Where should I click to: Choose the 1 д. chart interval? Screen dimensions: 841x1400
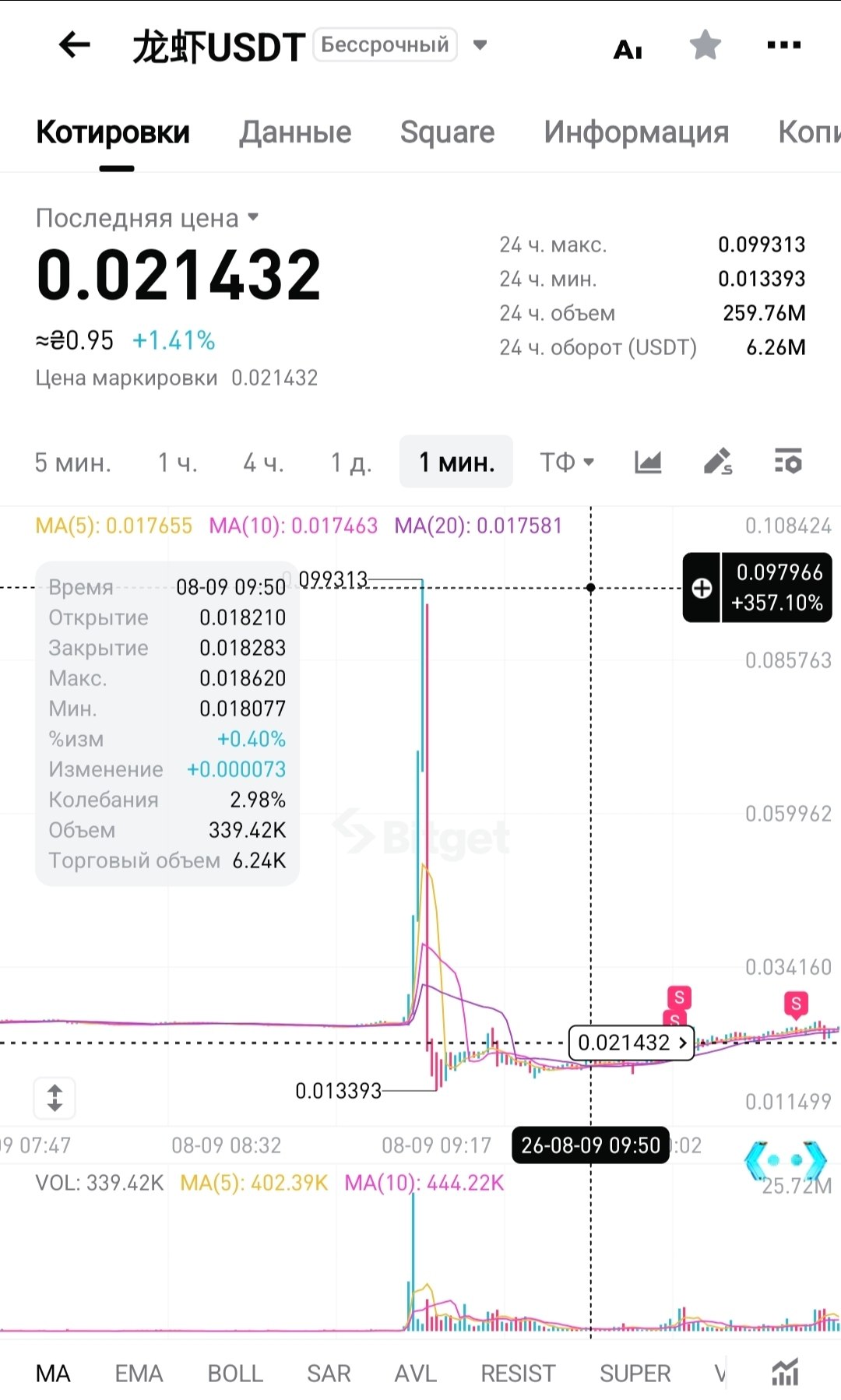351,463
